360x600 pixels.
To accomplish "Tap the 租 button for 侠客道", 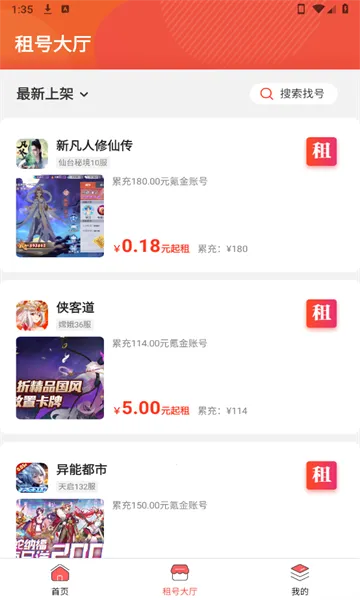I will (321, 313).
